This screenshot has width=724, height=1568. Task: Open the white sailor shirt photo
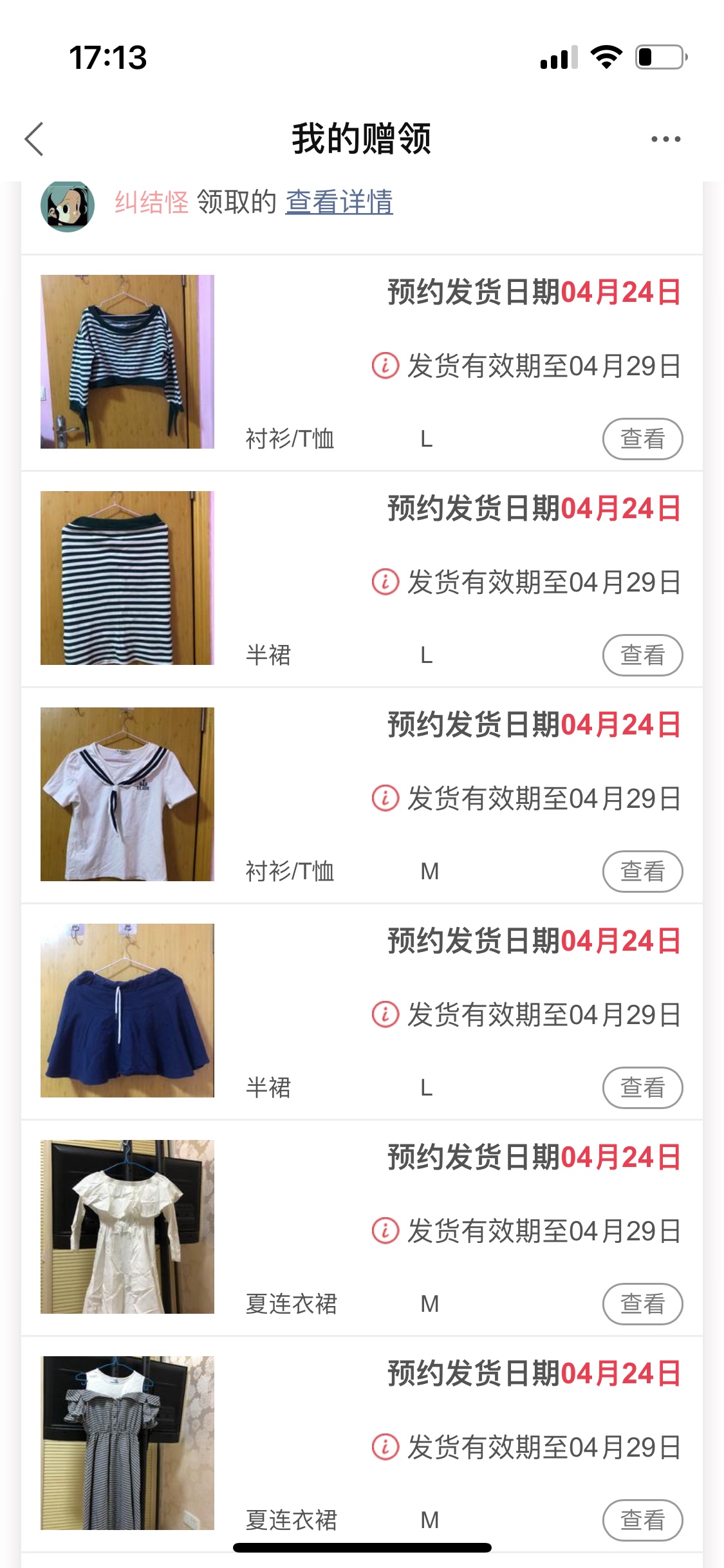(127, 794)
